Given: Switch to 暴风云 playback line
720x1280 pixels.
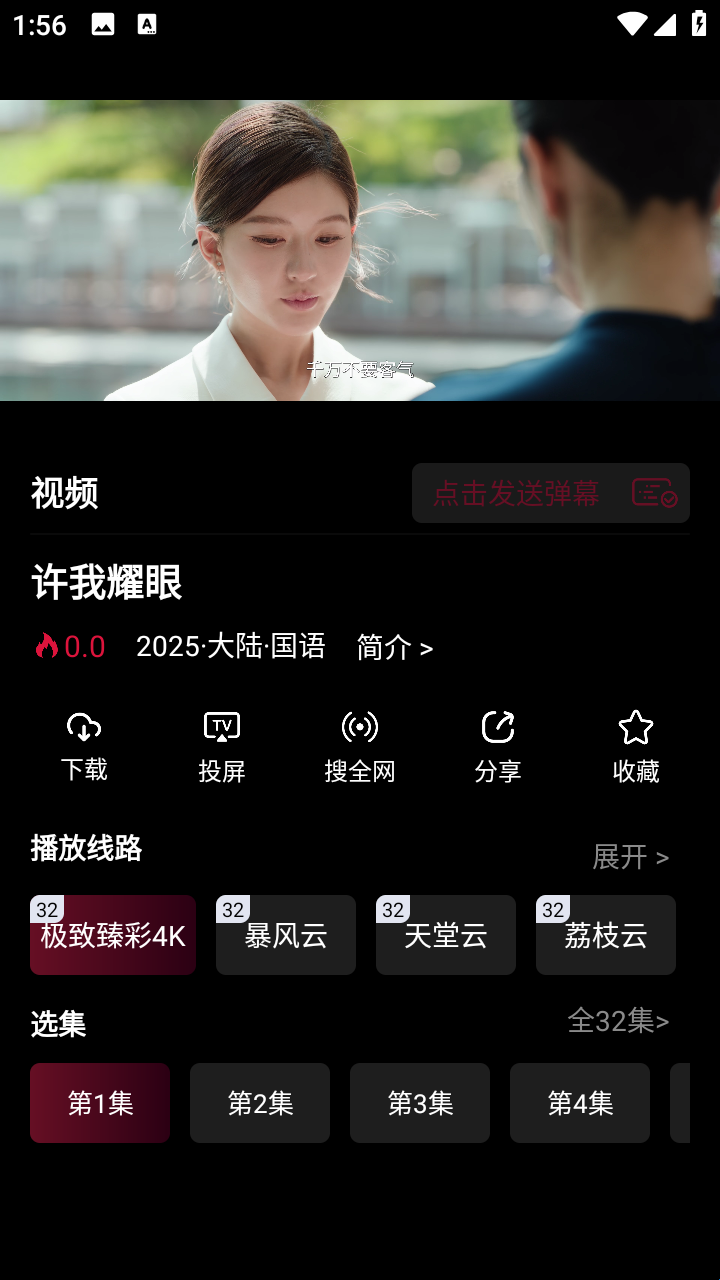Looking at the screenshot, I should (286, 935).
